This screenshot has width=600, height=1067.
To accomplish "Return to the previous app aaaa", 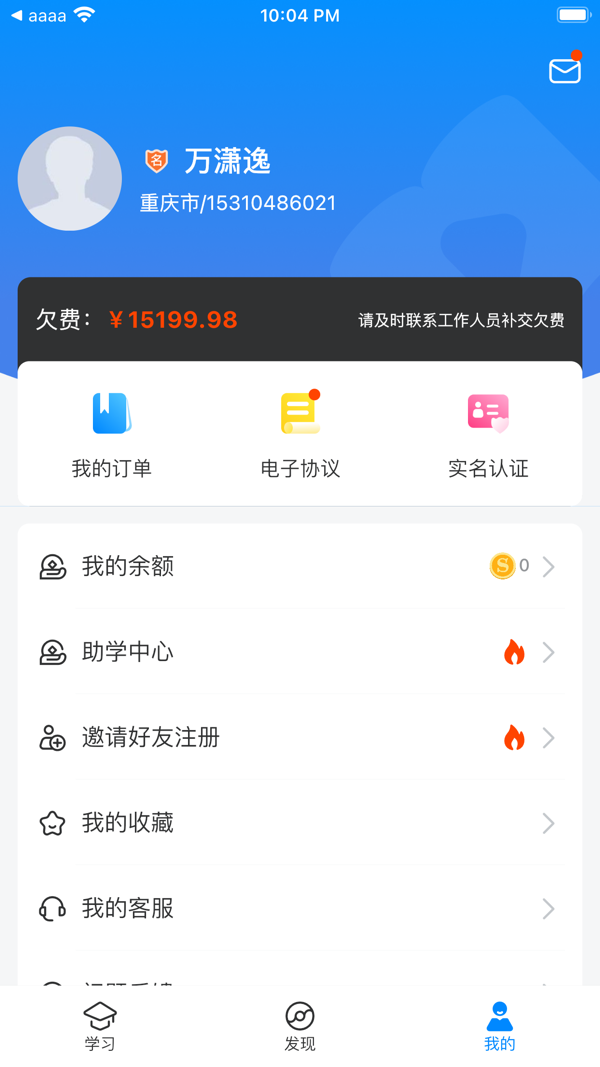I will coord(38,16).
